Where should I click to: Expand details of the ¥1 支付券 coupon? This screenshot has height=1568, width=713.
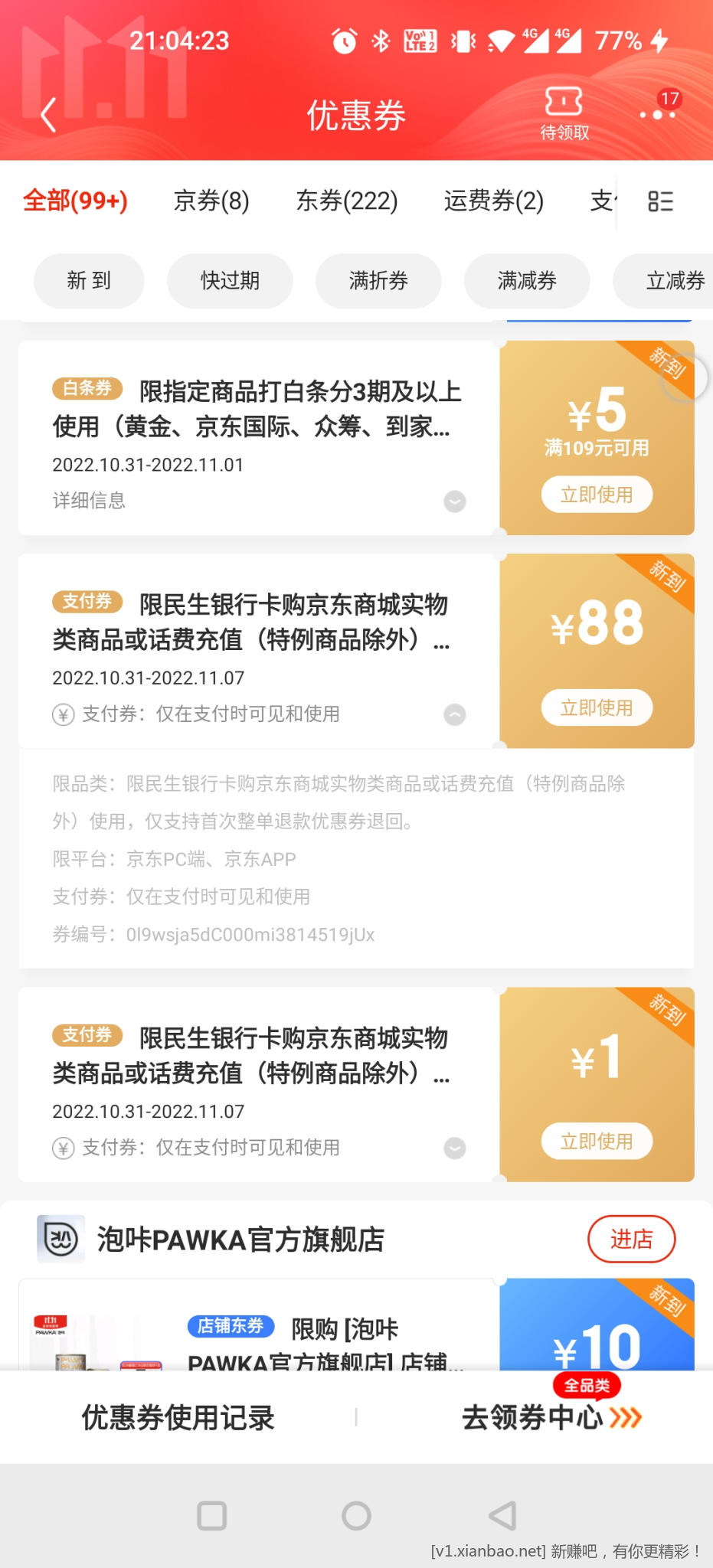455,1148
